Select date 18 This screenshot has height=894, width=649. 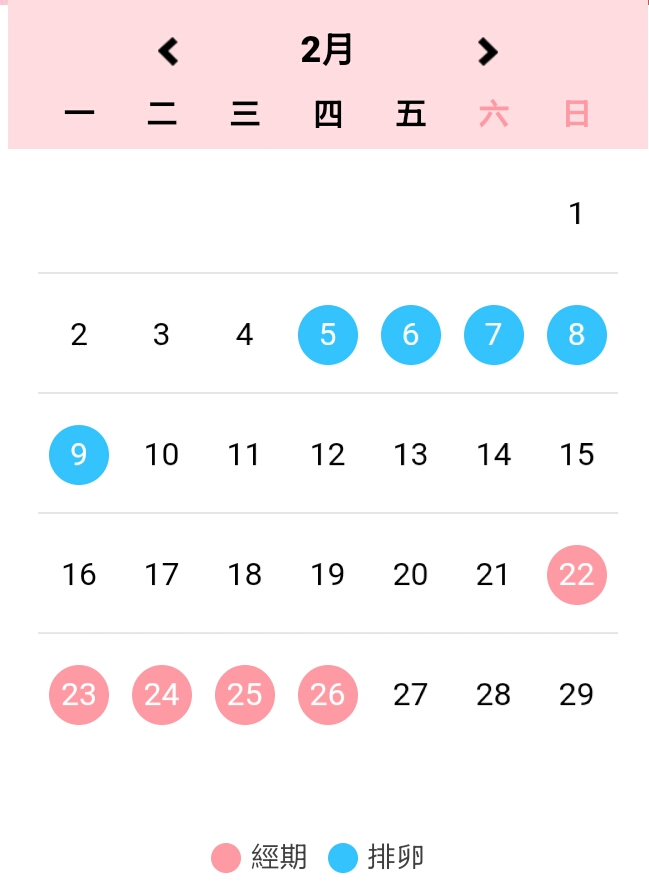[245, 574]
